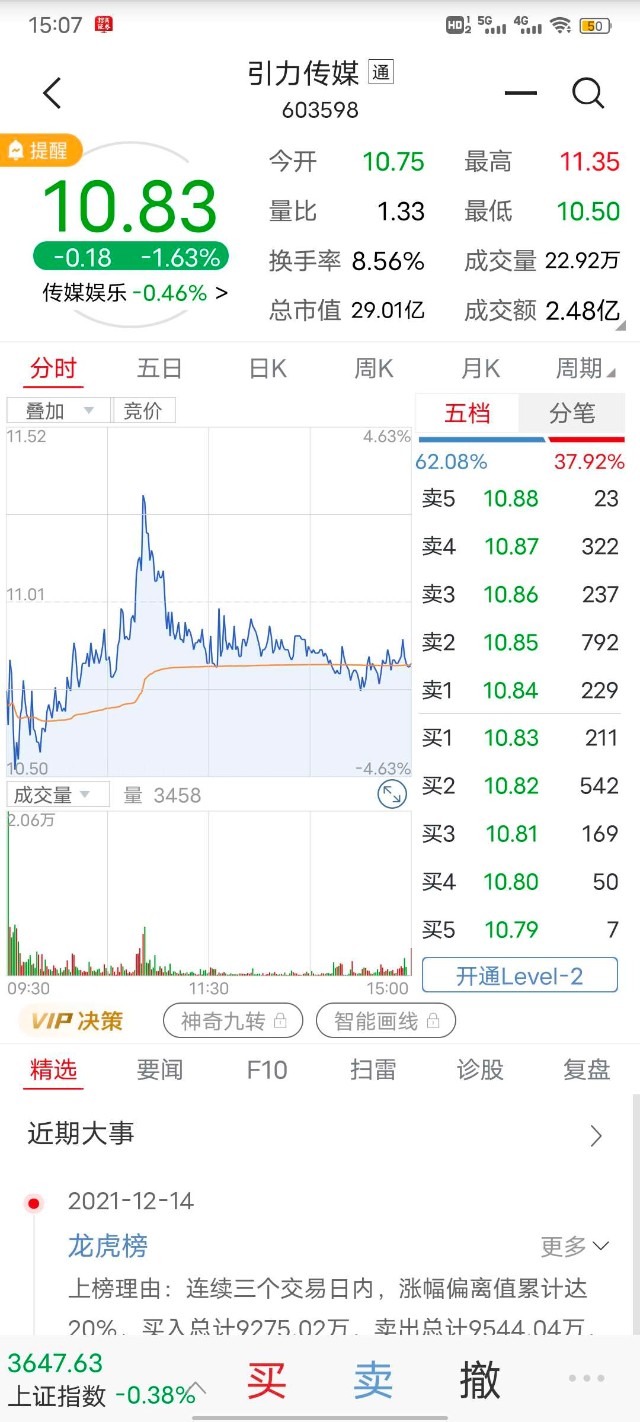Switch to 分笔 tick tab
This screenshot has width=640, height=1422.
572,413
